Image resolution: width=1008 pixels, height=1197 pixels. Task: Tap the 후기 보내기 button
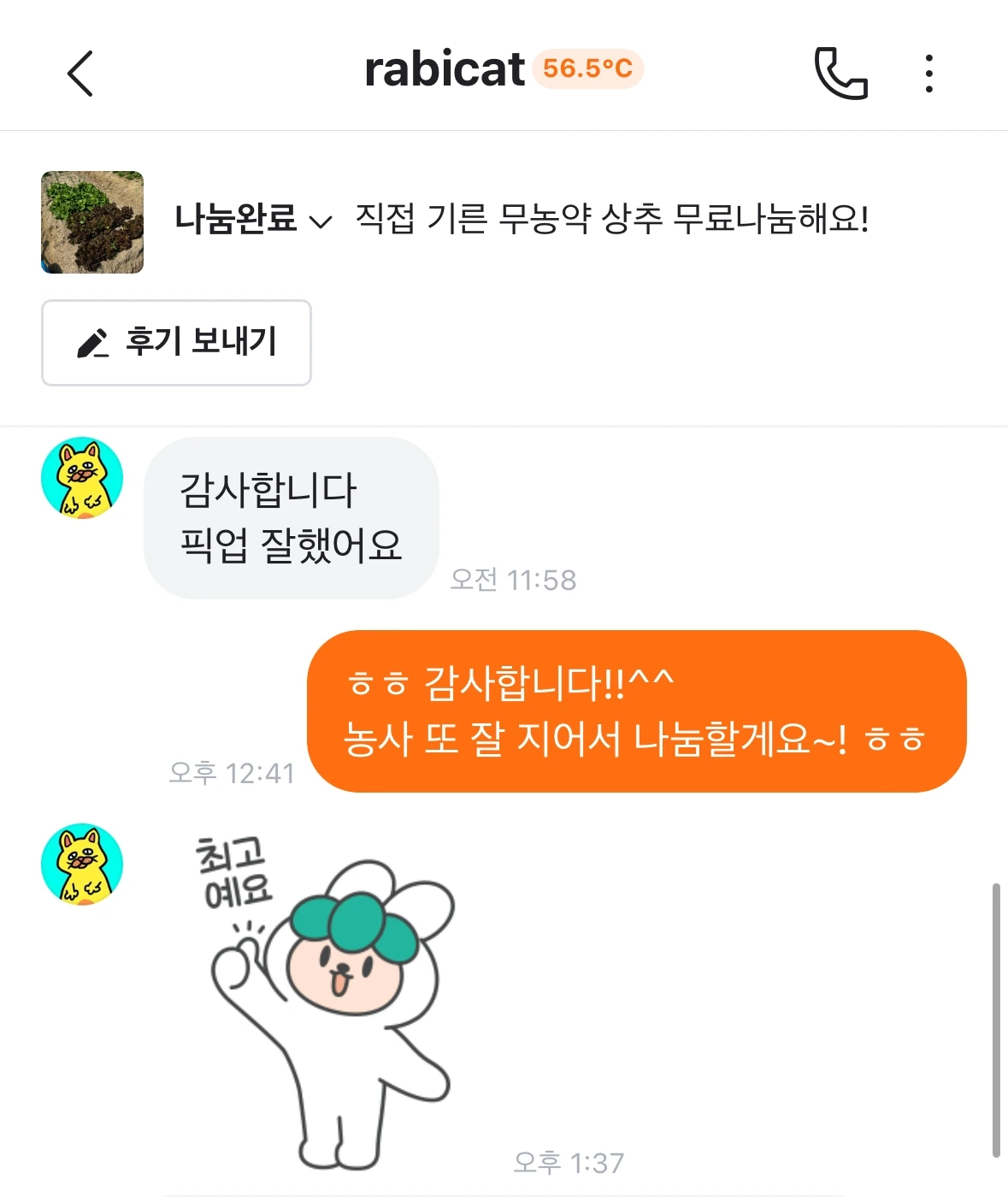pyautogui.click(x=176, y=343)
